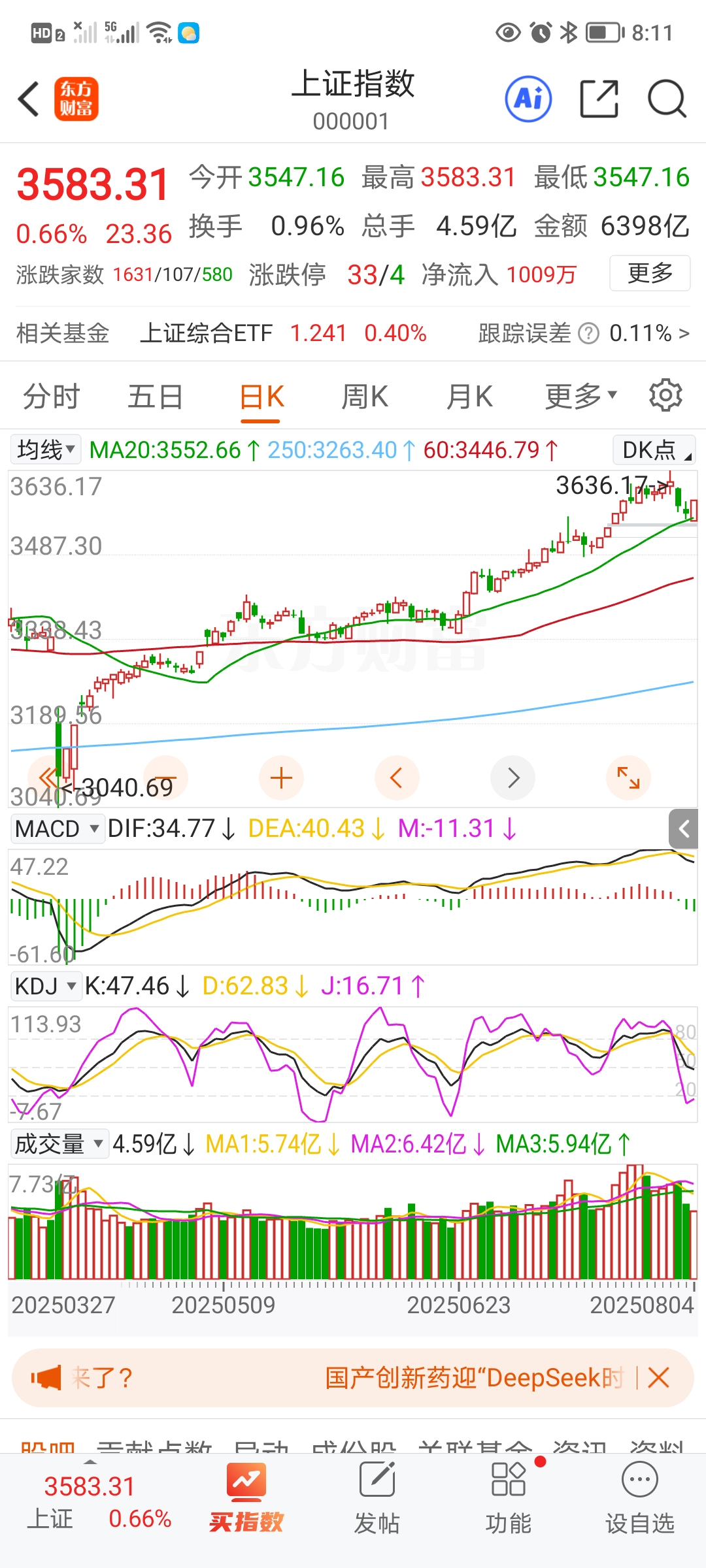Share the index page via the export icon
The width and height of the screenshot is (706, 1568).
599,99
